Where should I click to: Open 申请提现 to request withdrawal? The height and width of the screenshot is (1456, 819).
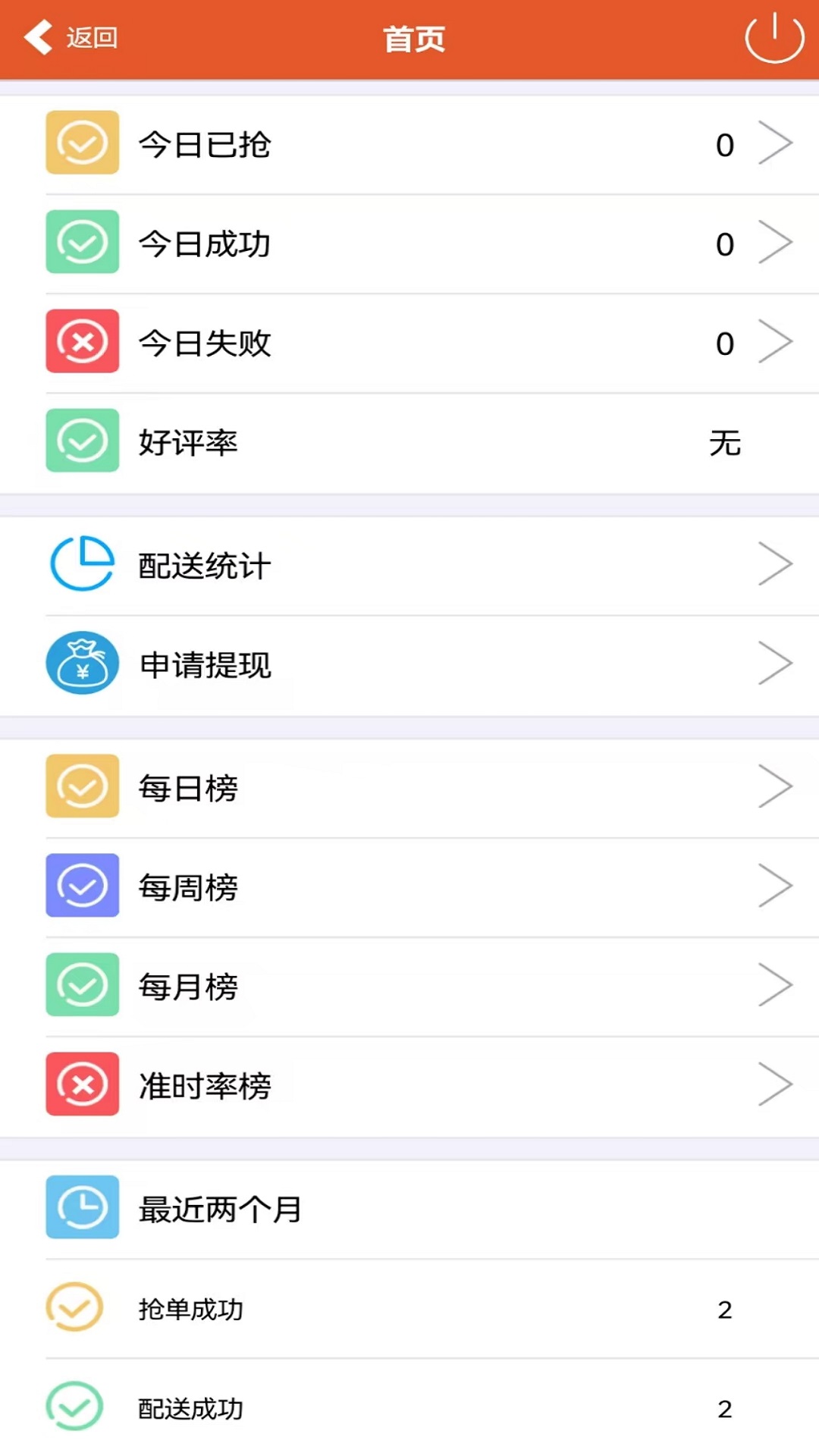pos(409,663)
